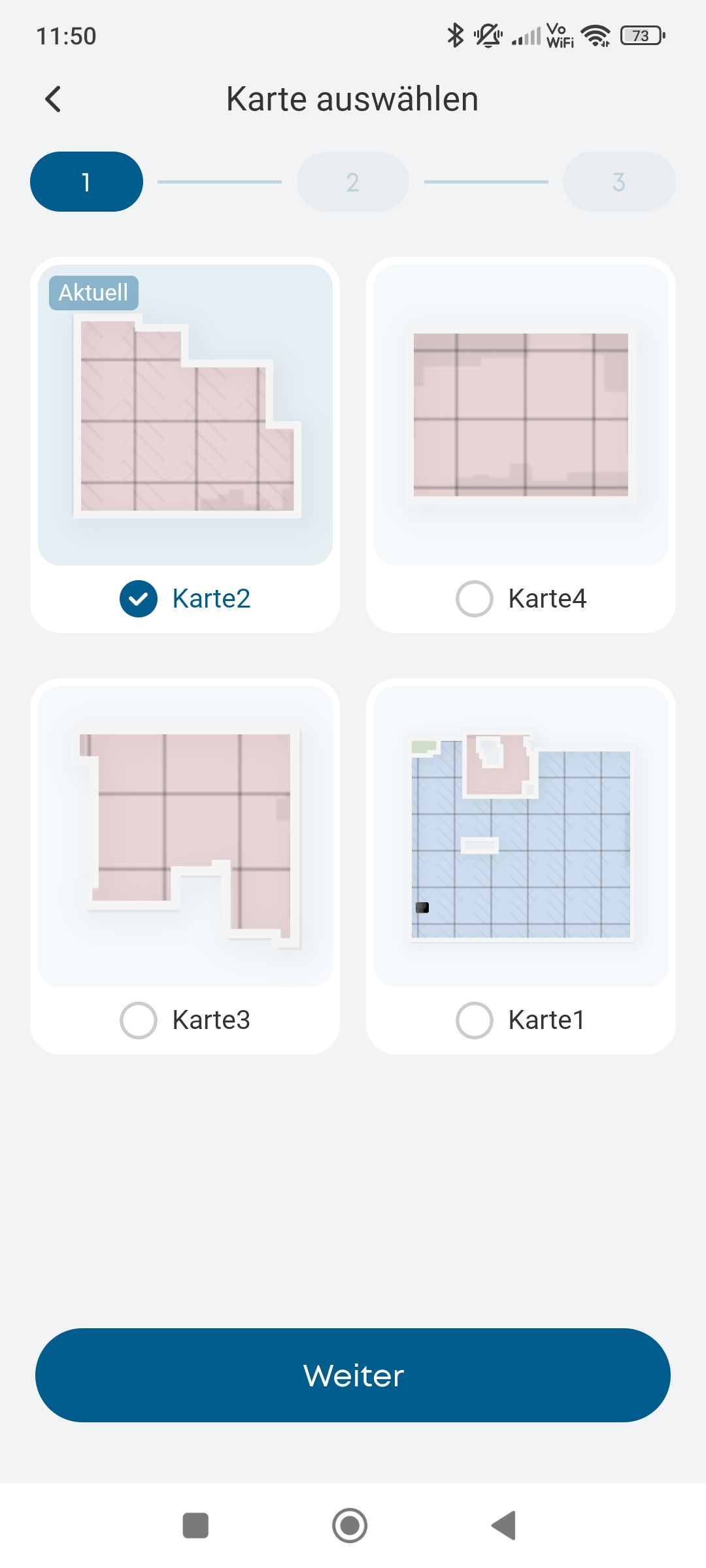The width and height of the screenshot is (706, 1568).
Task: Open recent apps from navigation bar
Action: [195, 1526]
